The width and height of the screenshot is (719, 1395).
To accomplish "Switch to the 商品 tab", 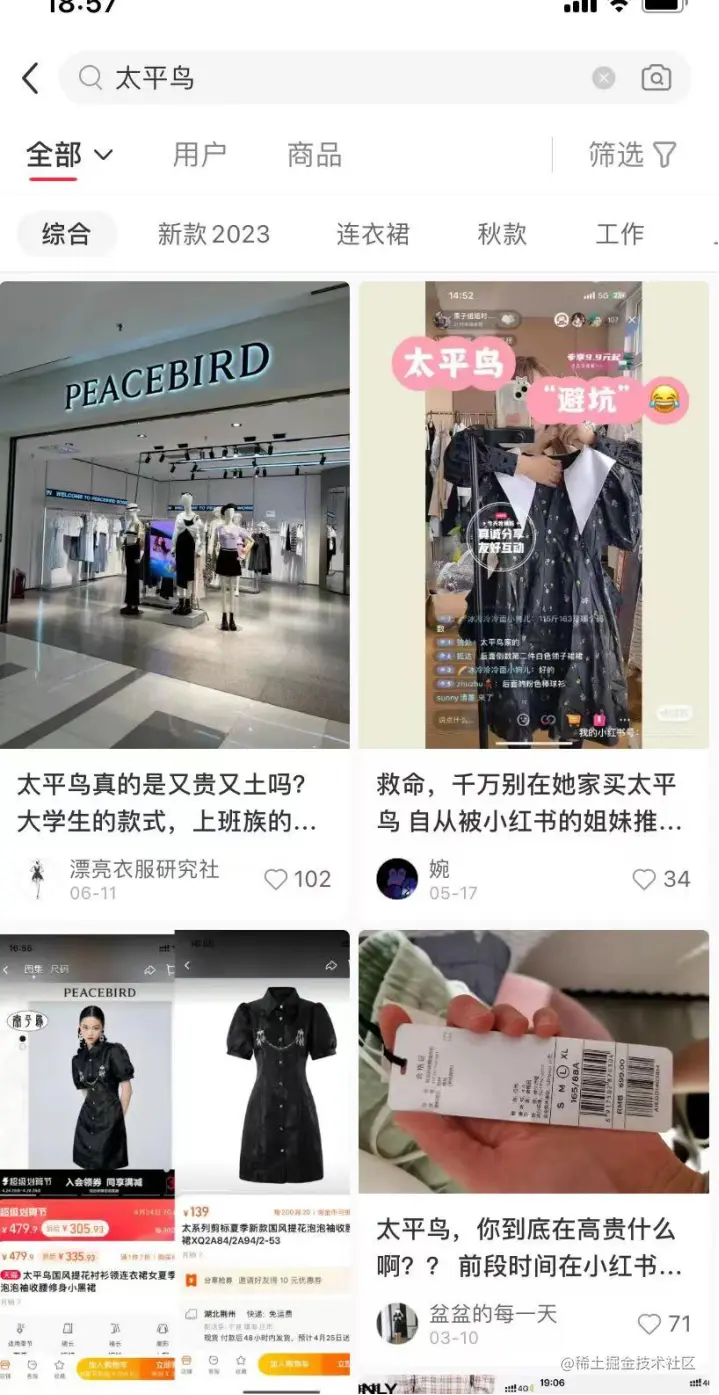I will pyautogui.click(x=314, y=155).
